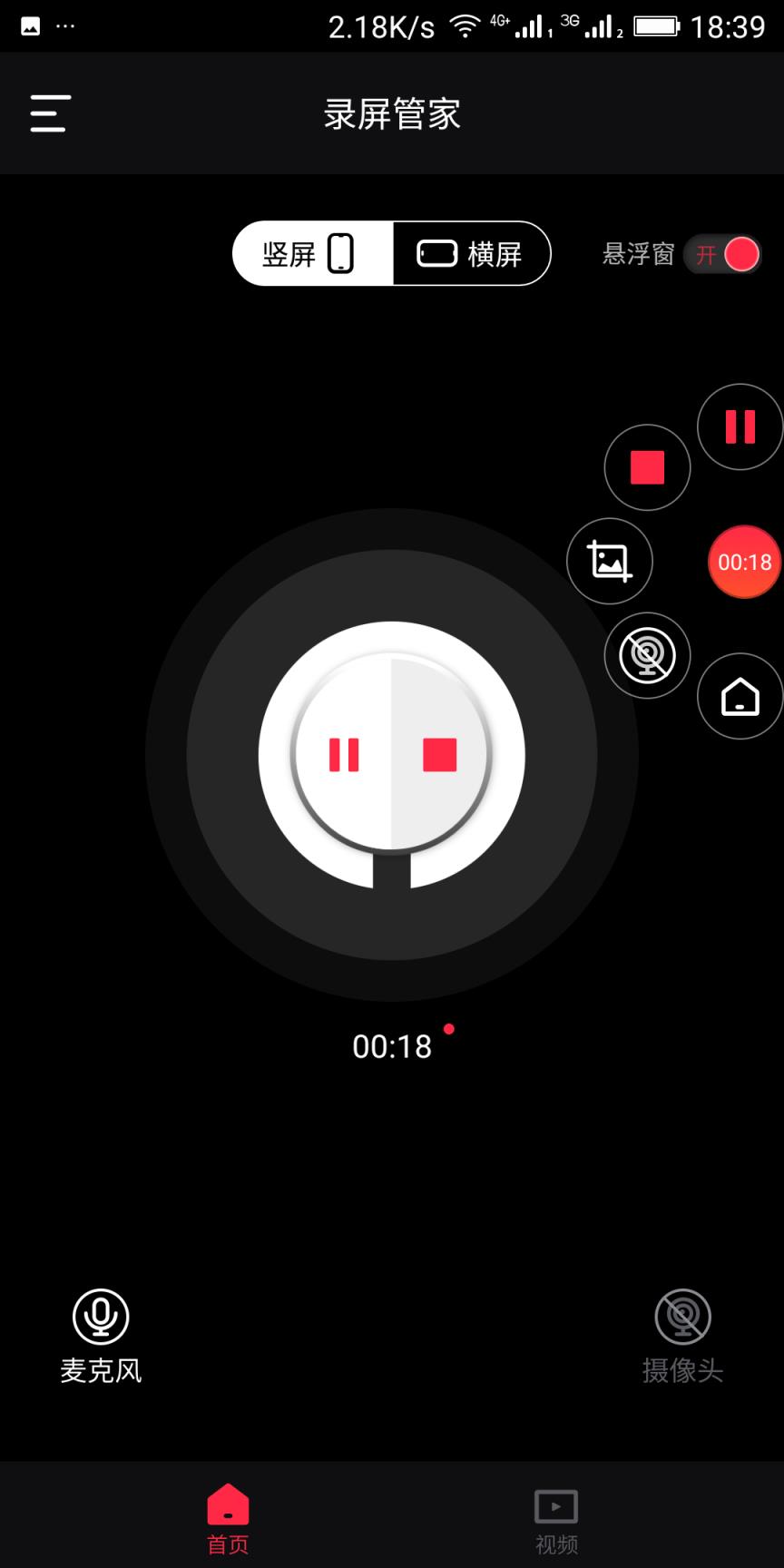Enable the 摄像头 camera

point(682,1335)
